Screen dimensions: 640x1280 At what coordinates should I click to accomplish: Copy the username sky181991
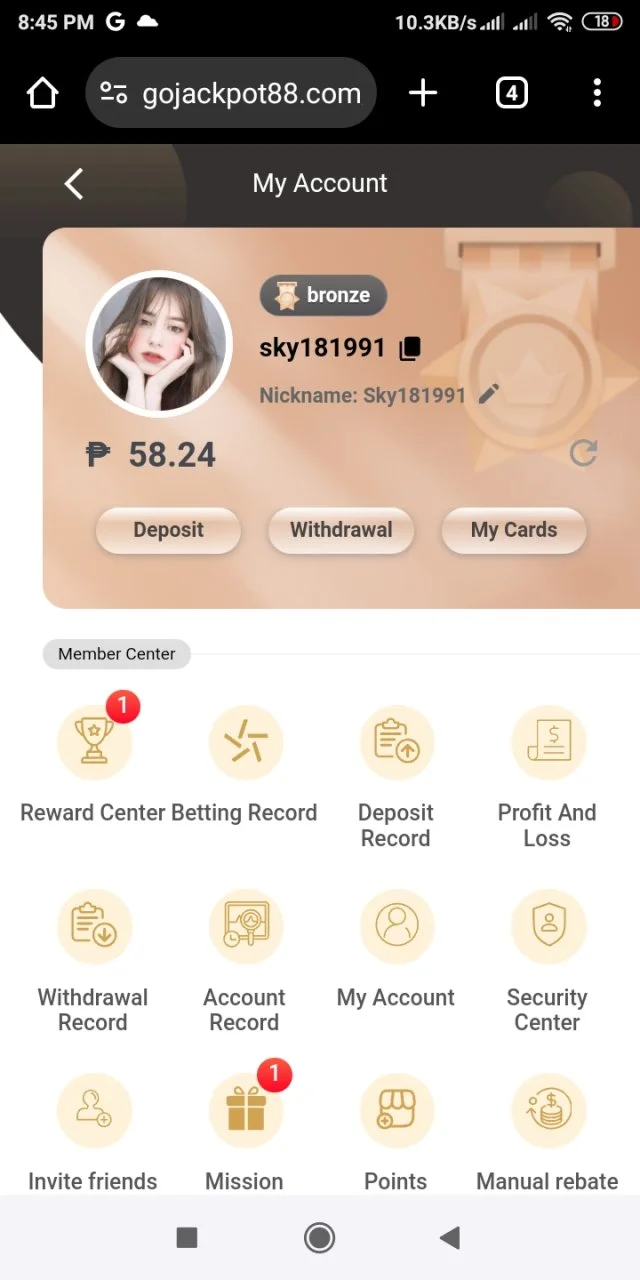(x=409, y=349)
